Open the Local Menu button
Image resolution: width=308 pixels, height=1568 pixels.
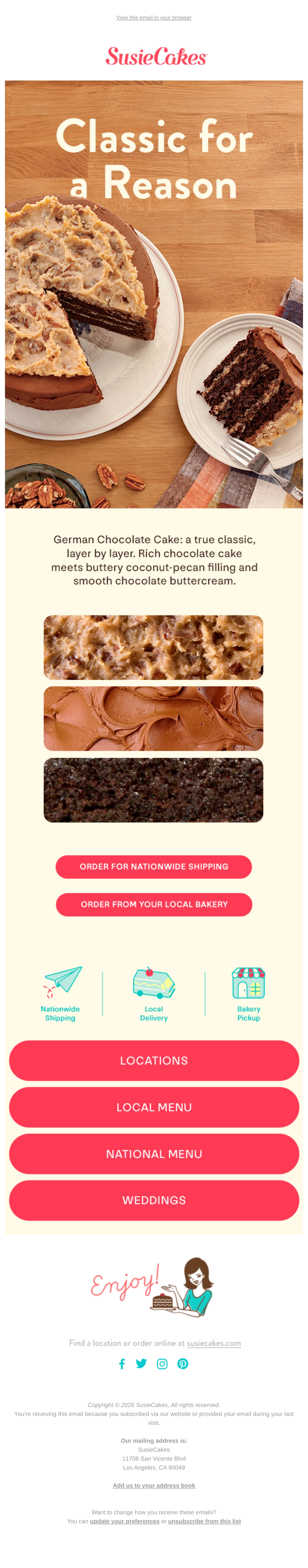[154, 1107]
